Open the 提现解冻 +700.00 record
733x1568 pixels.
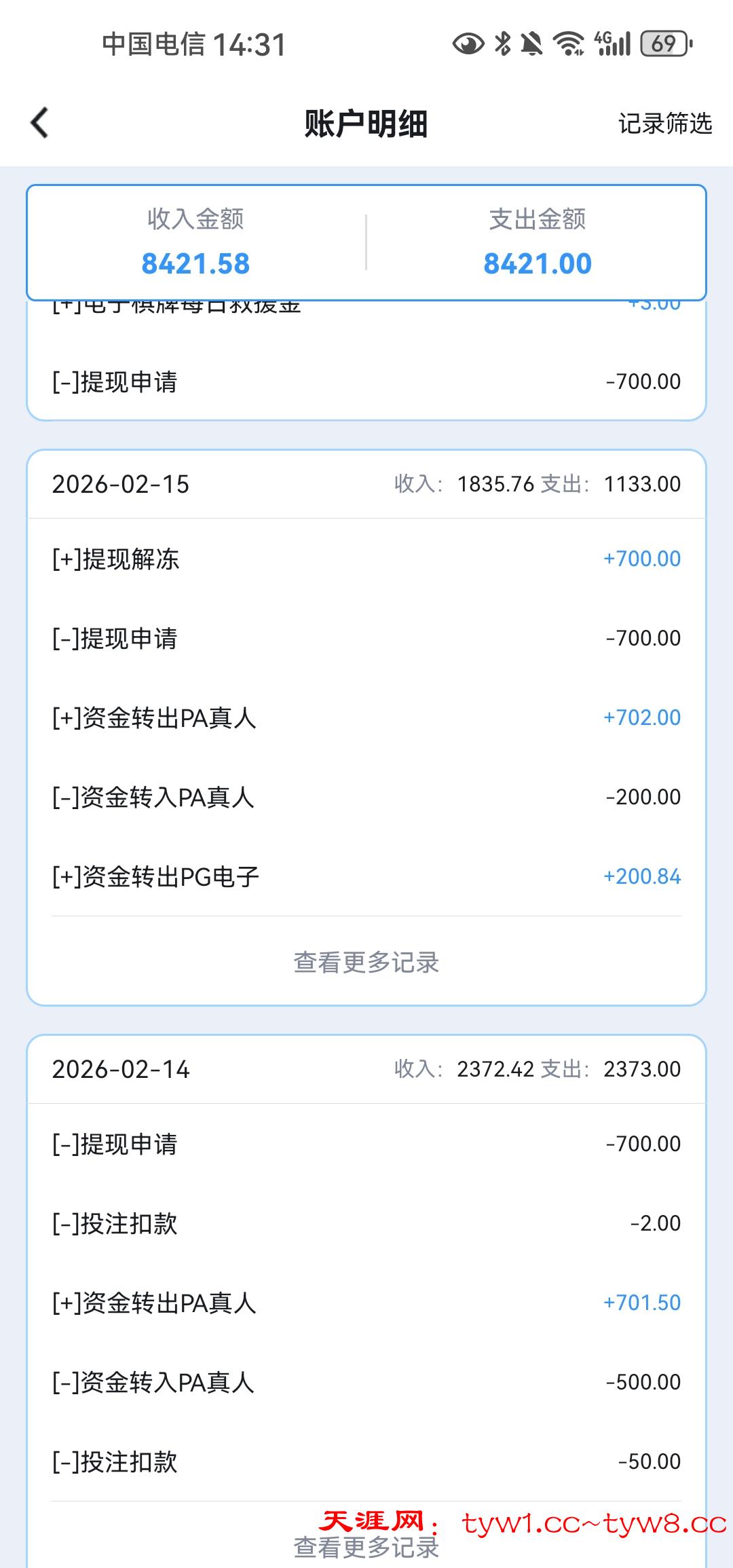point(366,559)
